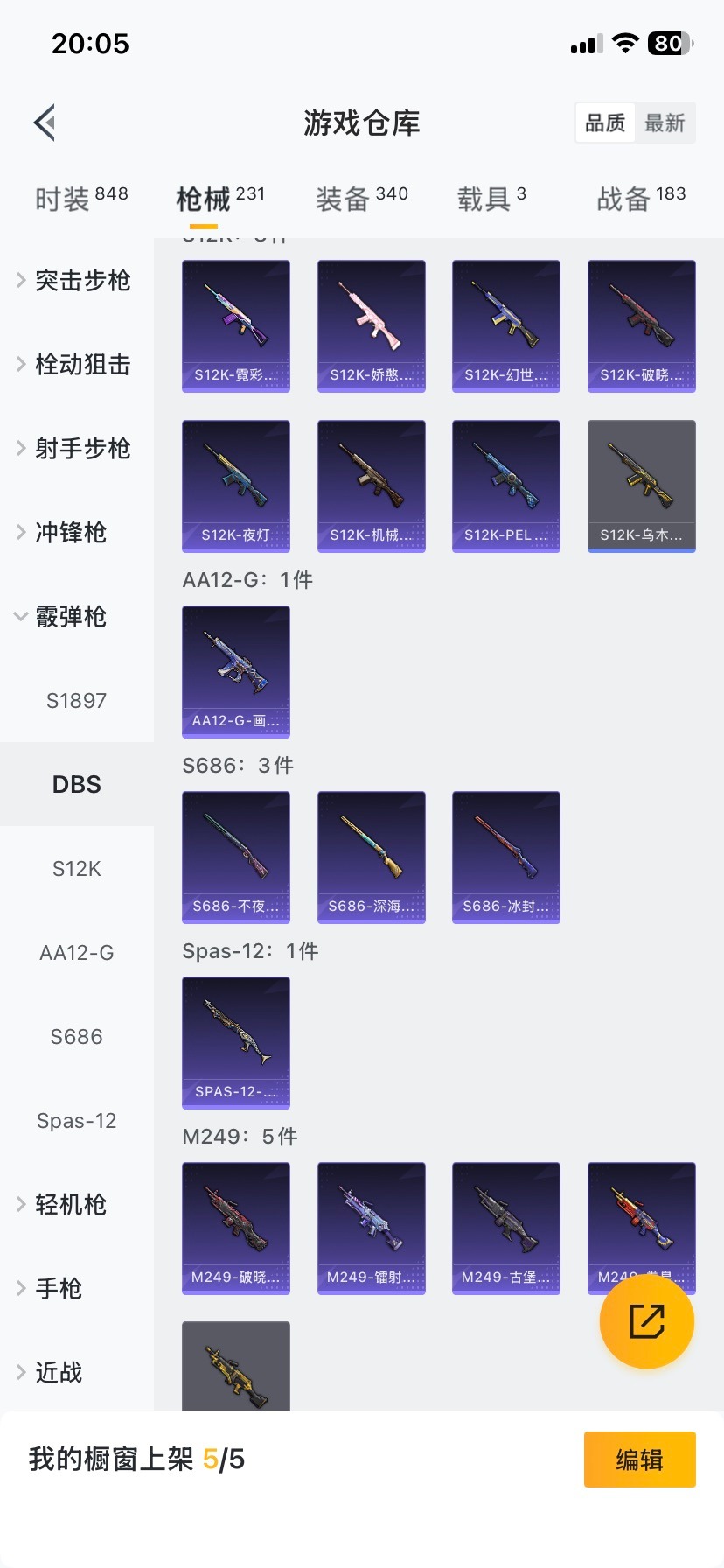The width and height of the screenshot is (724, 1568).
Task: Sort the inventory by 最新
Action: (665, 123)
